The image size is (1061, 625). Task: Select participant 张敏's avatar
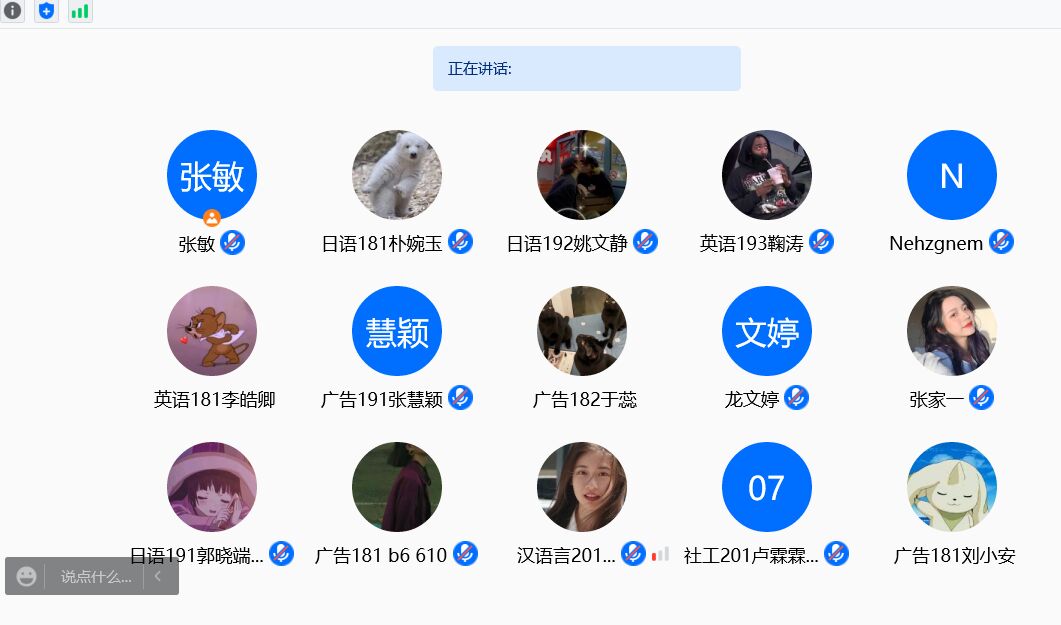click(212, 175)
